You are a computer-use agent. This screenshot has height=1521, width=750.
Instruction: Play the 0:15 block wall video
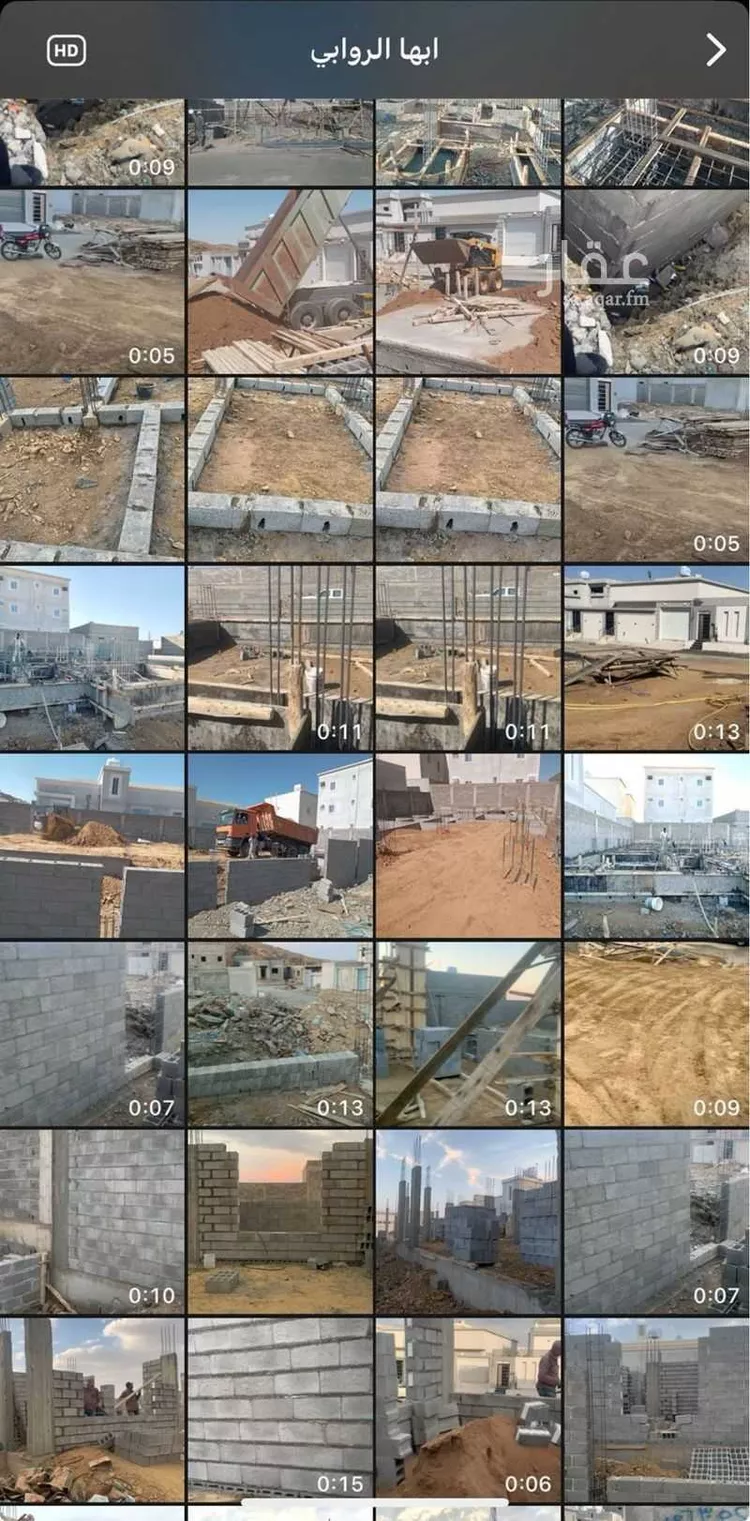click(x=279, y=1410)
